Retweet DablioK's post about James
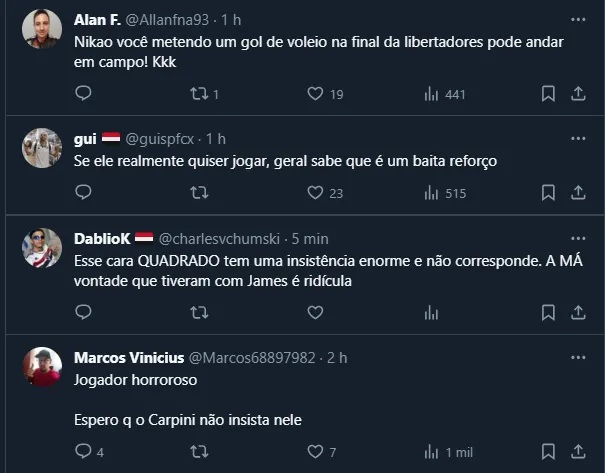605x473 pixels. pyautogui.click(x=199, y=313)
